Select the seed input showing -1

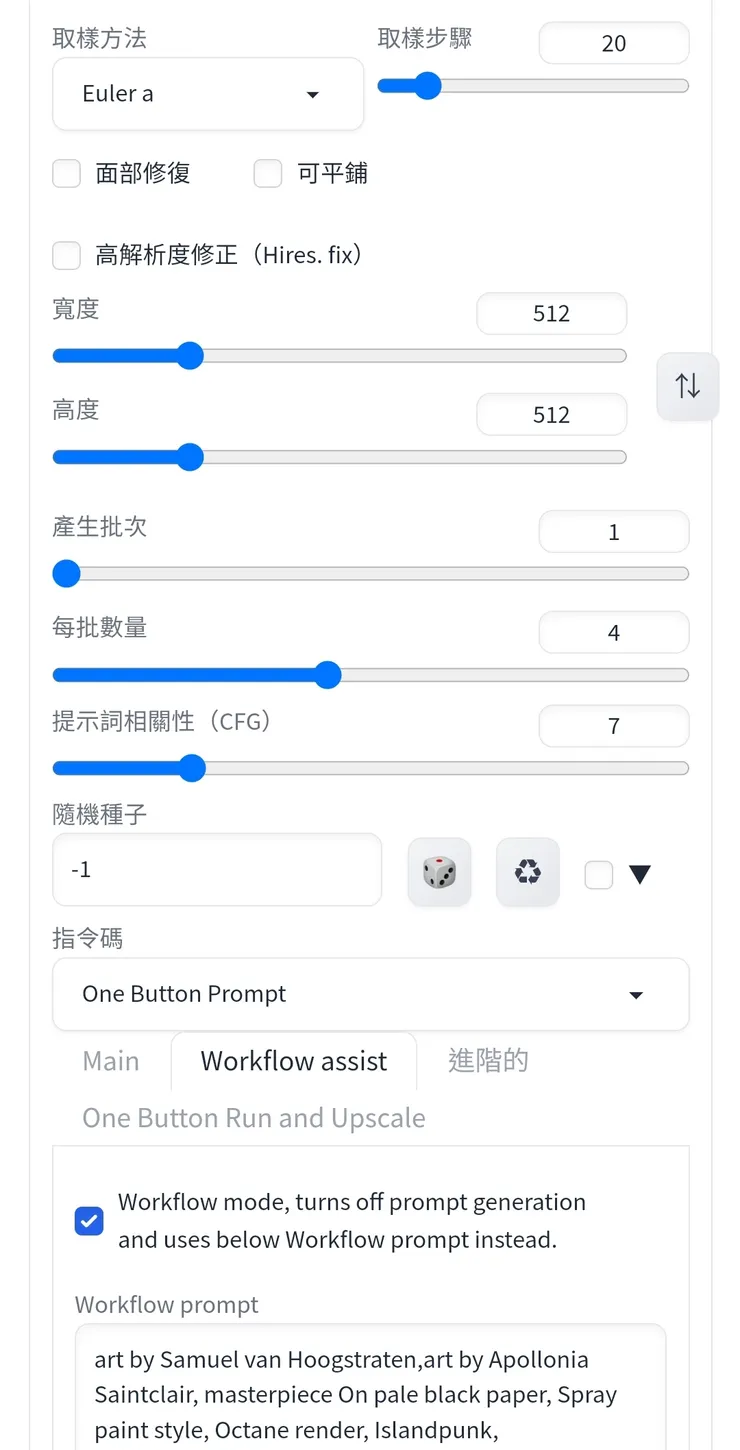pos(216,870)
